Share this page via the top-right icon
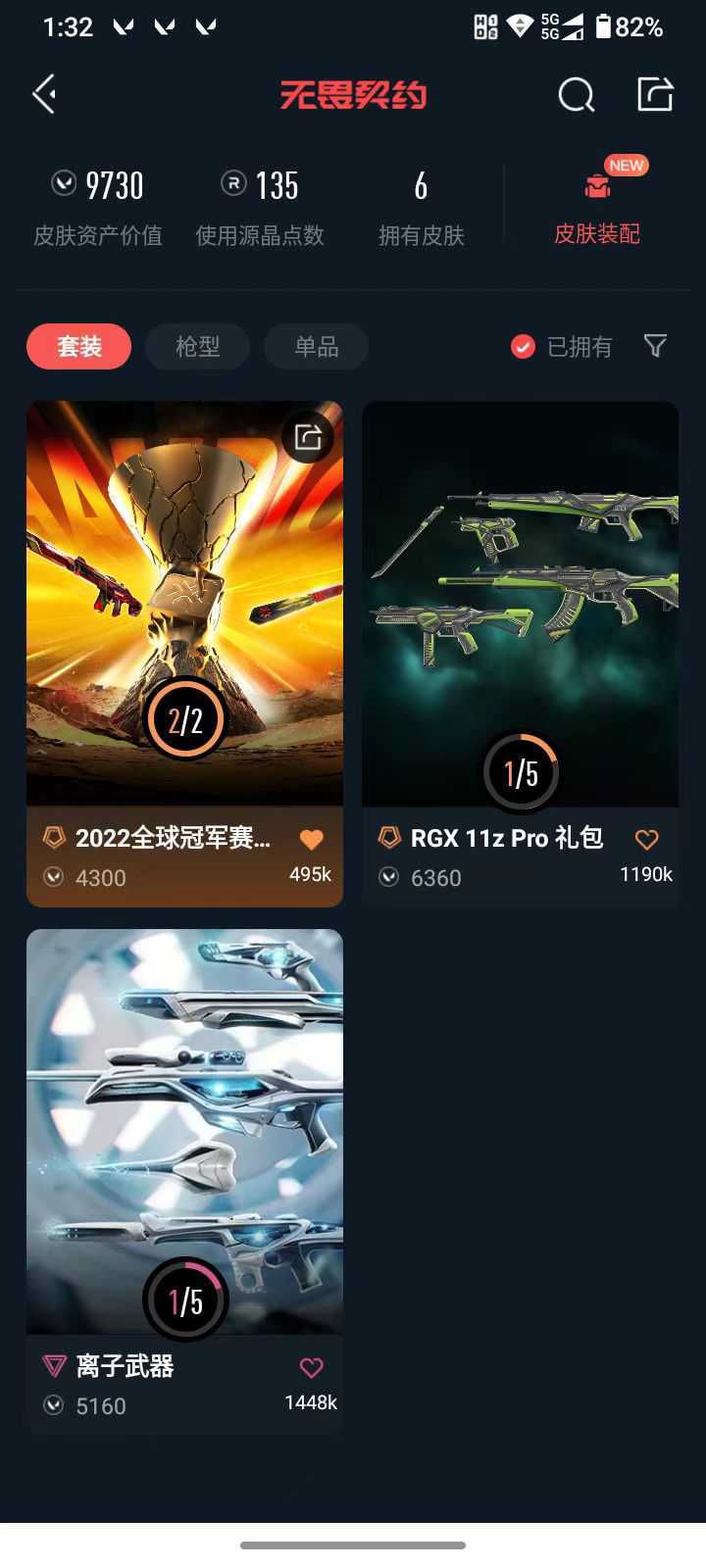The image size is (706, 1568). (x=655, y=95)
